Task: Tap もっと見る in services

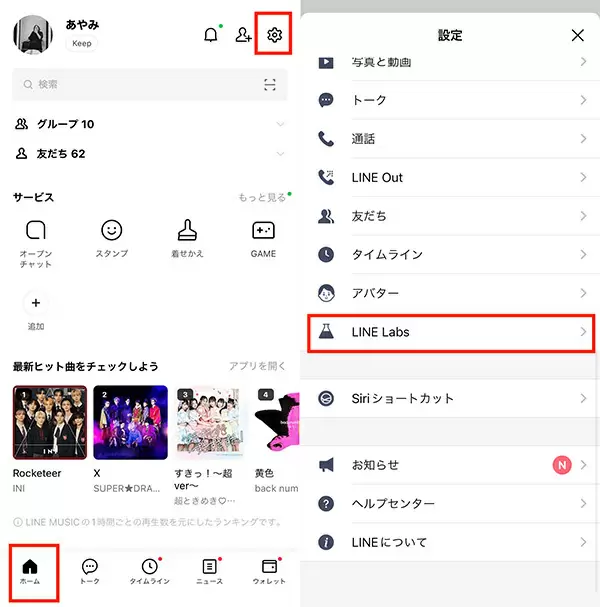Action: [x=262, y=198]
